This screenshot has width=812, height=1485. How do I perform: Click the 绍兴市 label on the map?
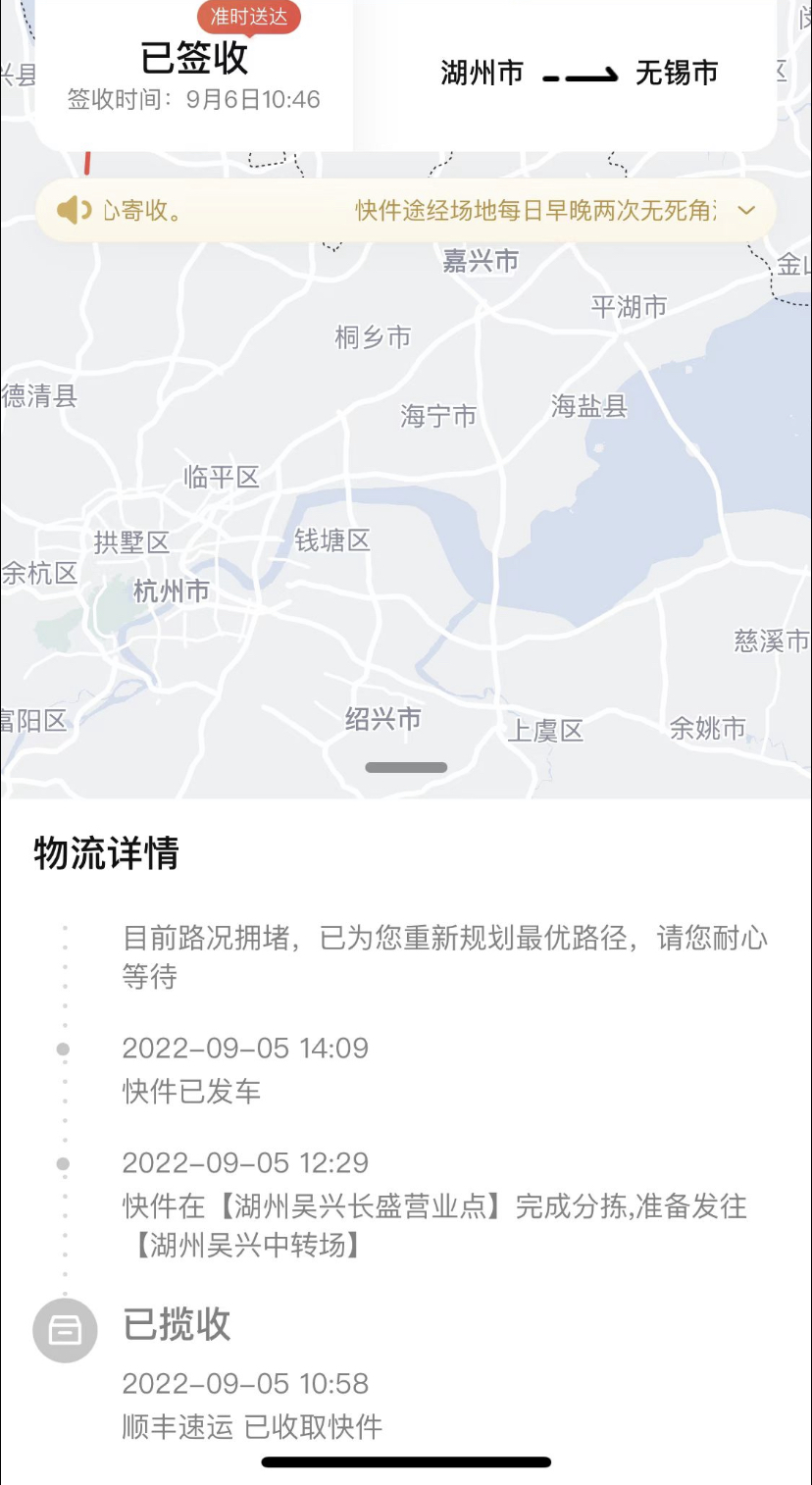point(383,719)
